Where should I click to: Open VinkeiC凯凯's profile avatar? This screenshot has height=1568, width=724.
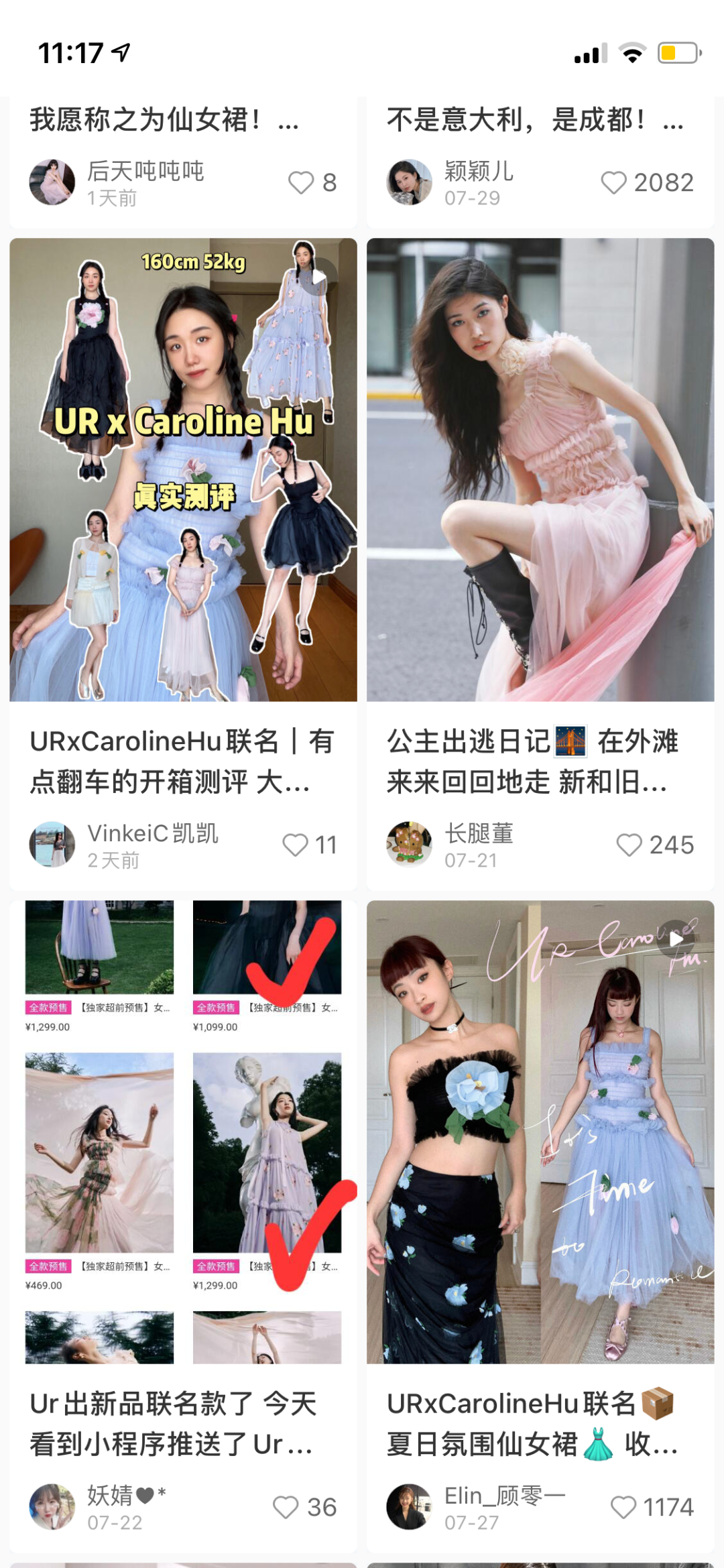(x=52, y=845)
